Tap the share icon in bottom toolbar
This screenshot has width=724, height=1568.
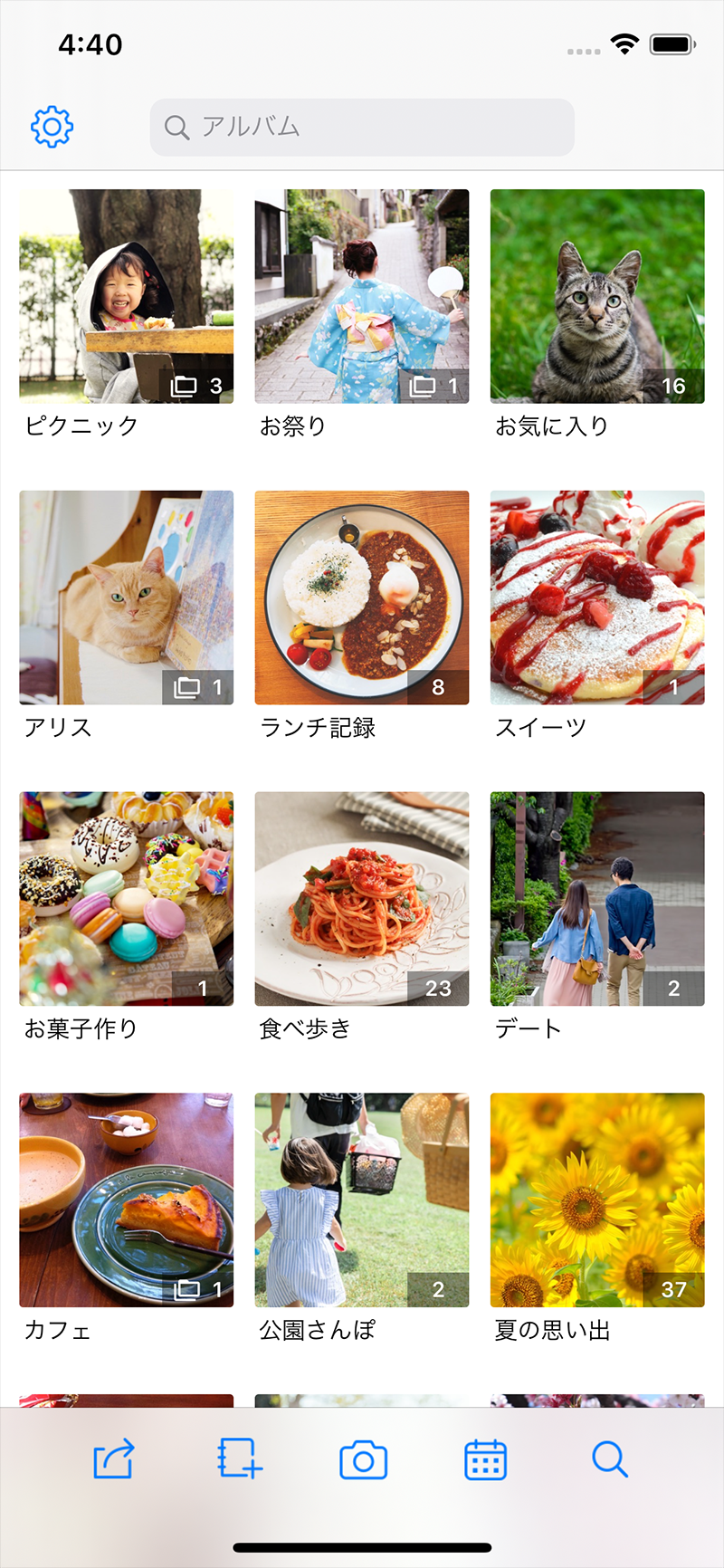(114, 1459)
